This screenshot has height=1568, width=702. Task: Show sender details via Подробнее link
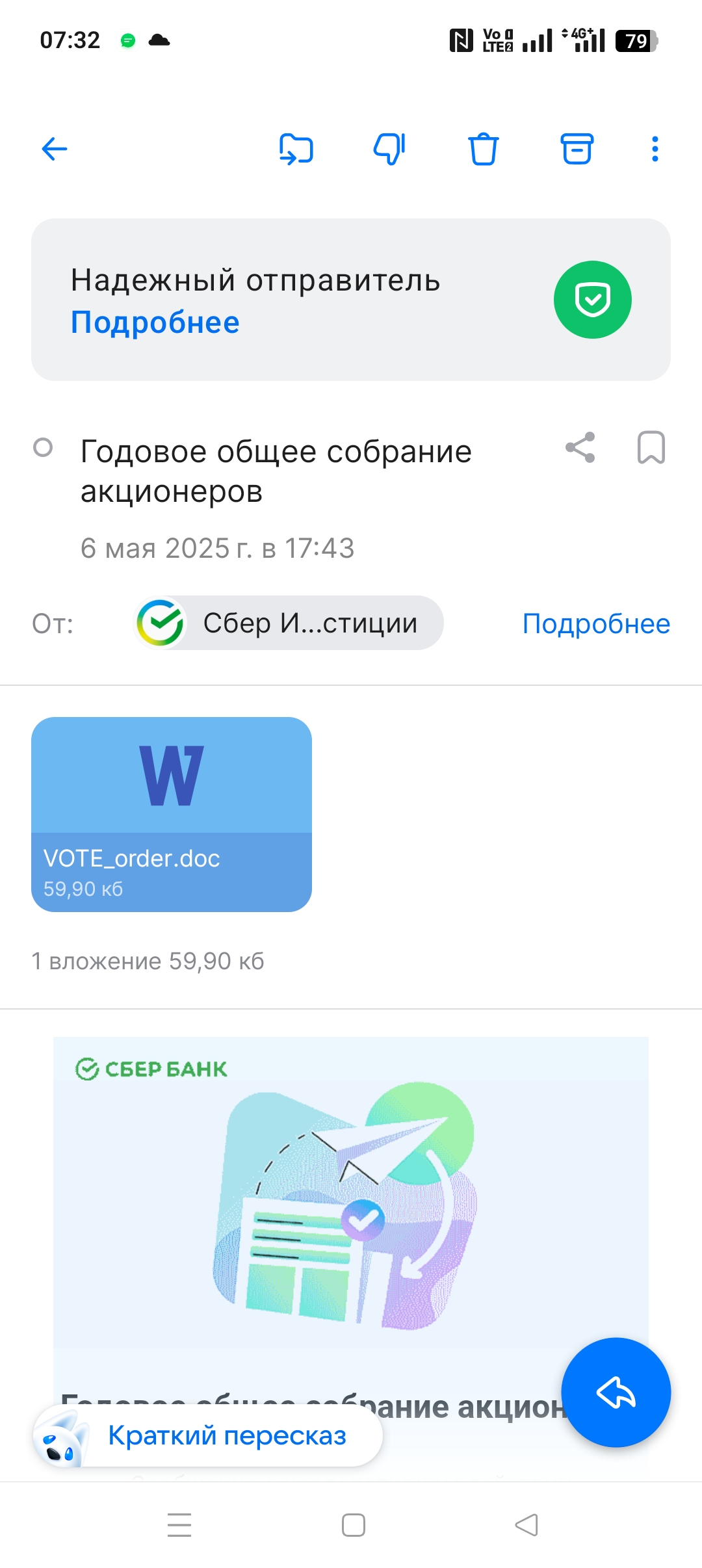point(596,624)
